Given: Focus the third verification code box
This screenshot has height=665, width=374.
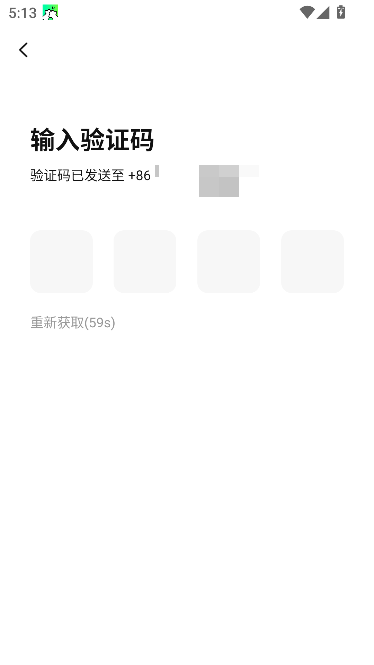Looking at the screenshot, I should point(229,261).
